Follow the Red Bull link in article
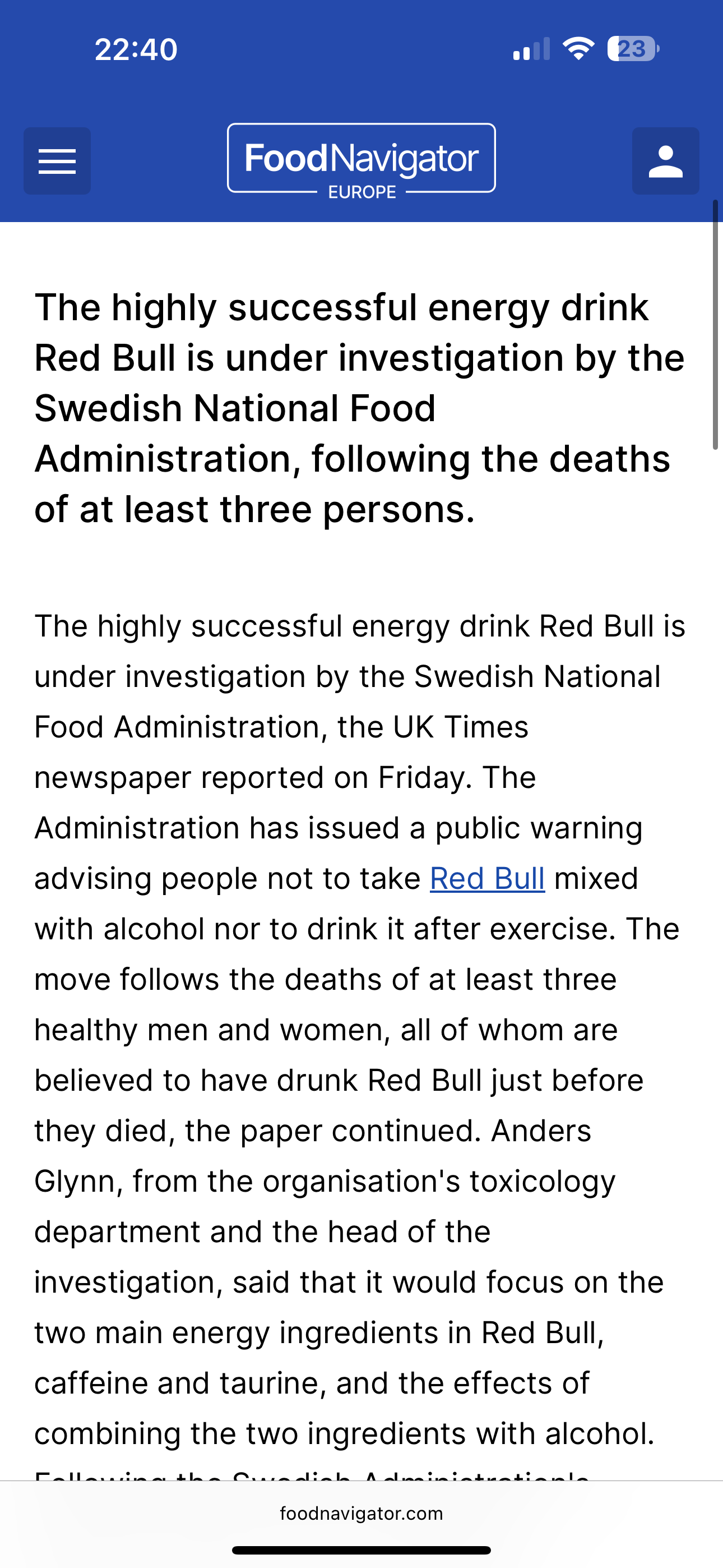 (x=487, y=879)
